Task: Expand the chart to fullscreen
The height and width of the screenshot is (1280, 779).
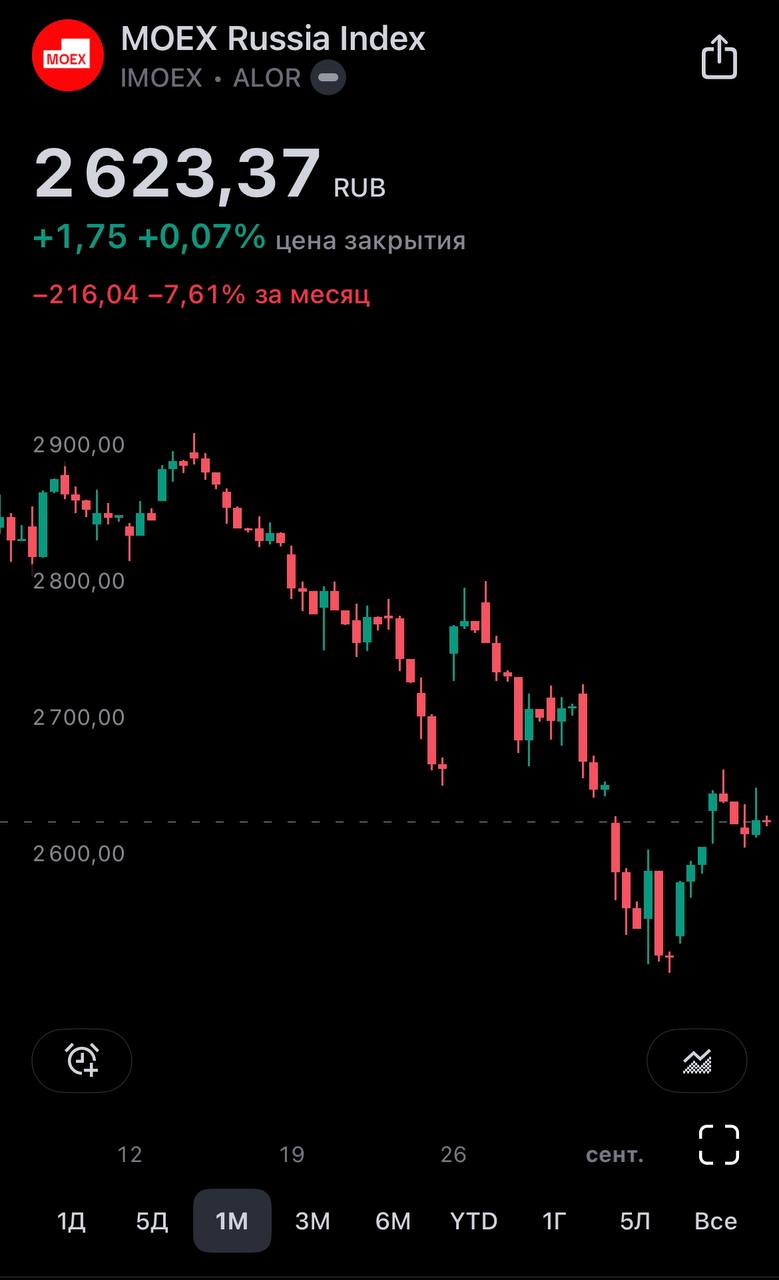Action: [717, 1145]
